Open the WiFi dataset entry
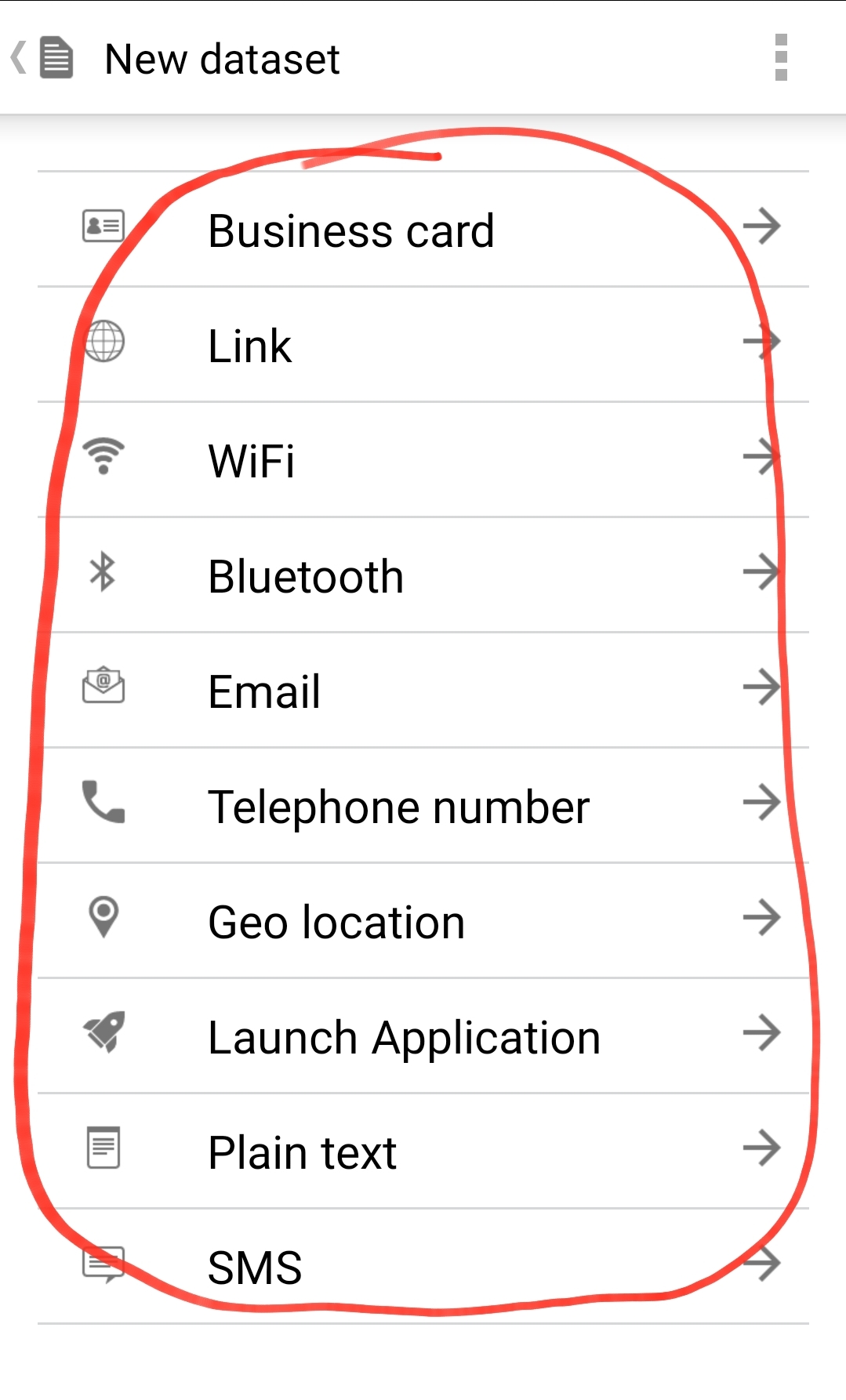The width and height of the screenshot is (846, 1400). [x=423, y=460]
